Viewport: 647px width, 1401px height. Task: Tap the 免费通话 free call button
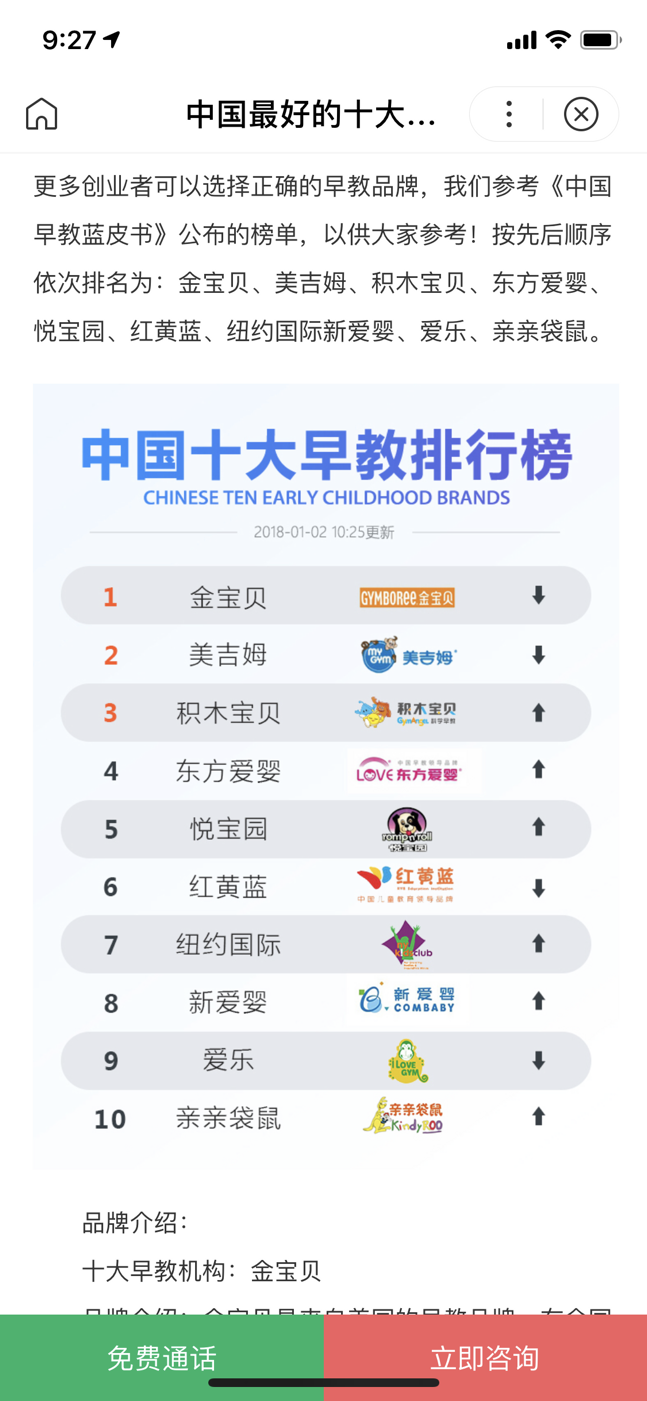coord(161,1357)
